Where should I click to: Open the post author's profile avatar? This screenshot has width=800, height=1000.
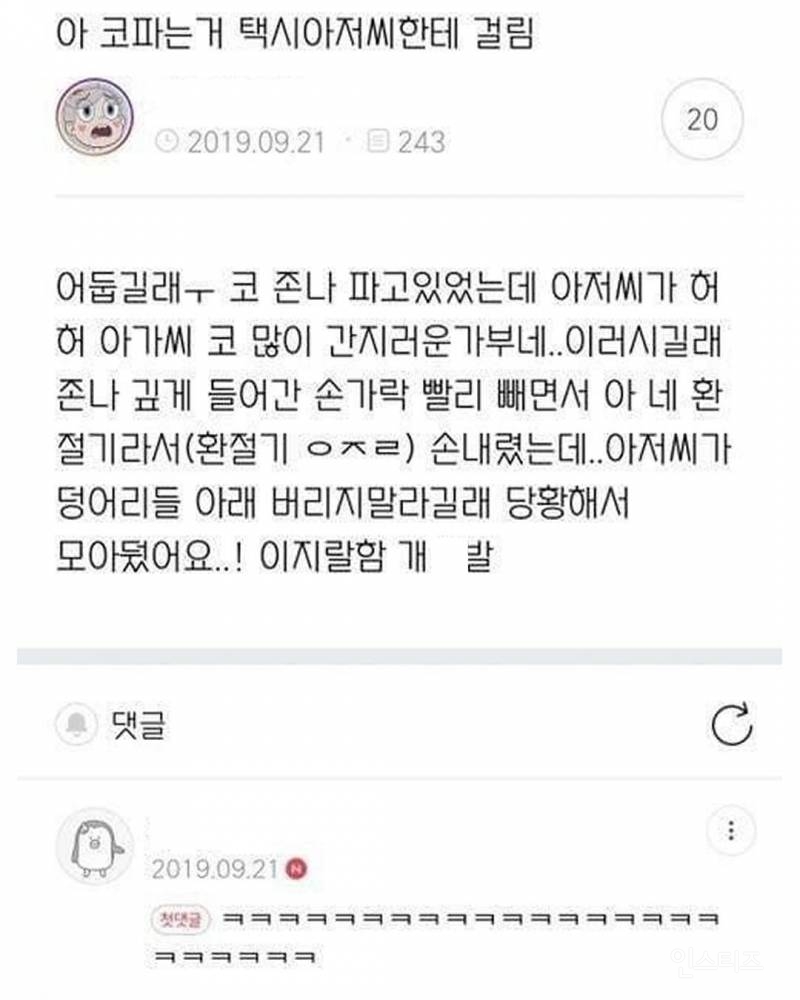pyautogui.click(x=94, y=117)
